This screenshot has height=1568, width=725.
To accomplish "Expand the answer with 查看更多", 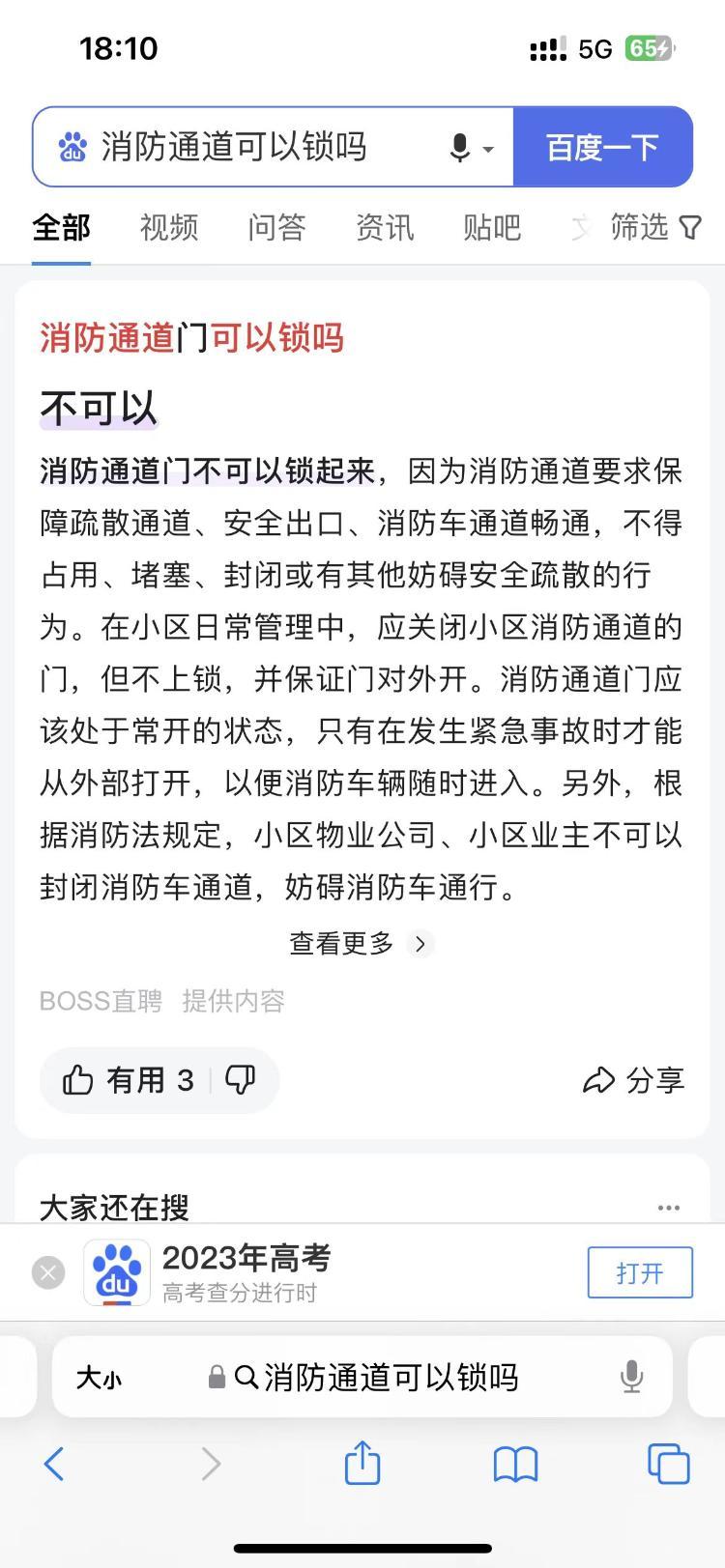I will point(360,943).
